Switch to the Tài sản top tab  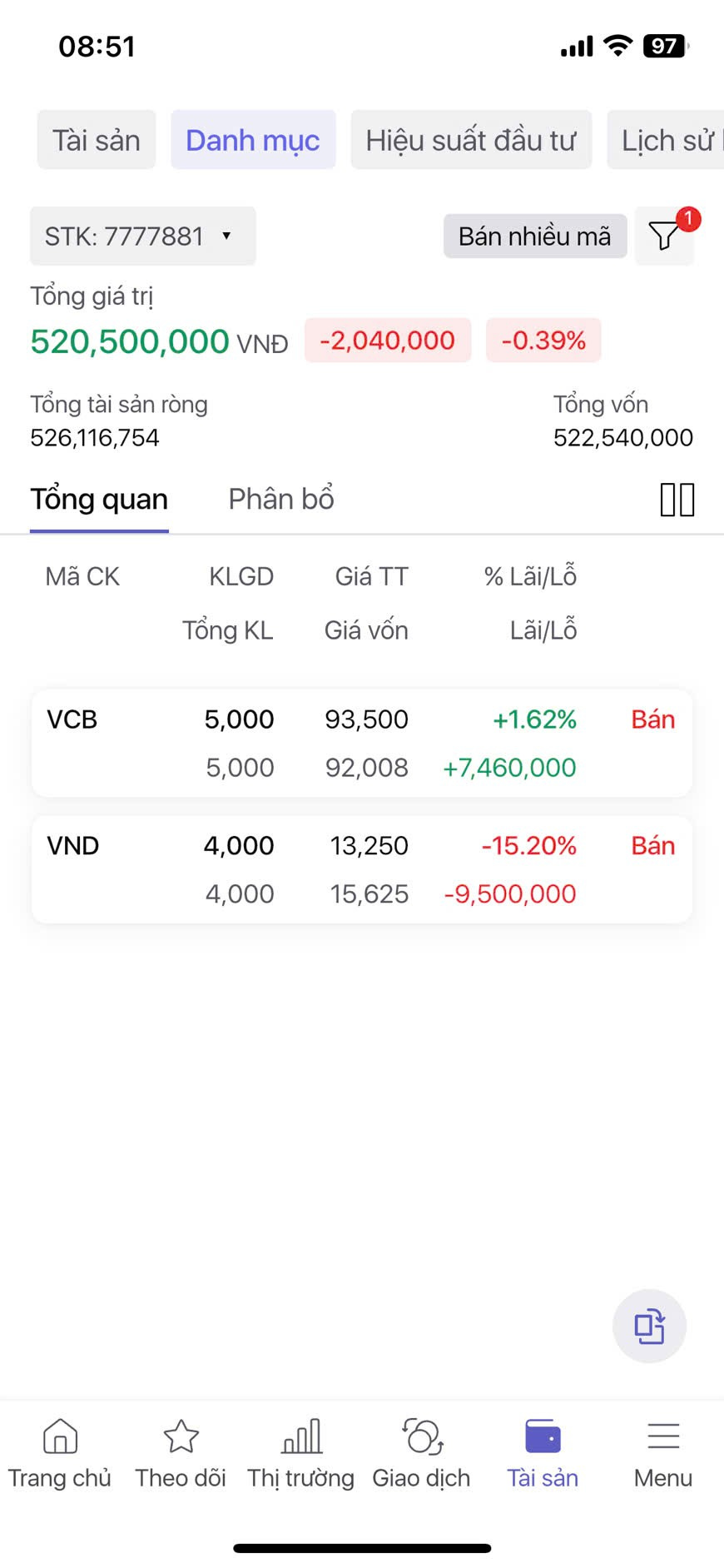pos(97,140)
